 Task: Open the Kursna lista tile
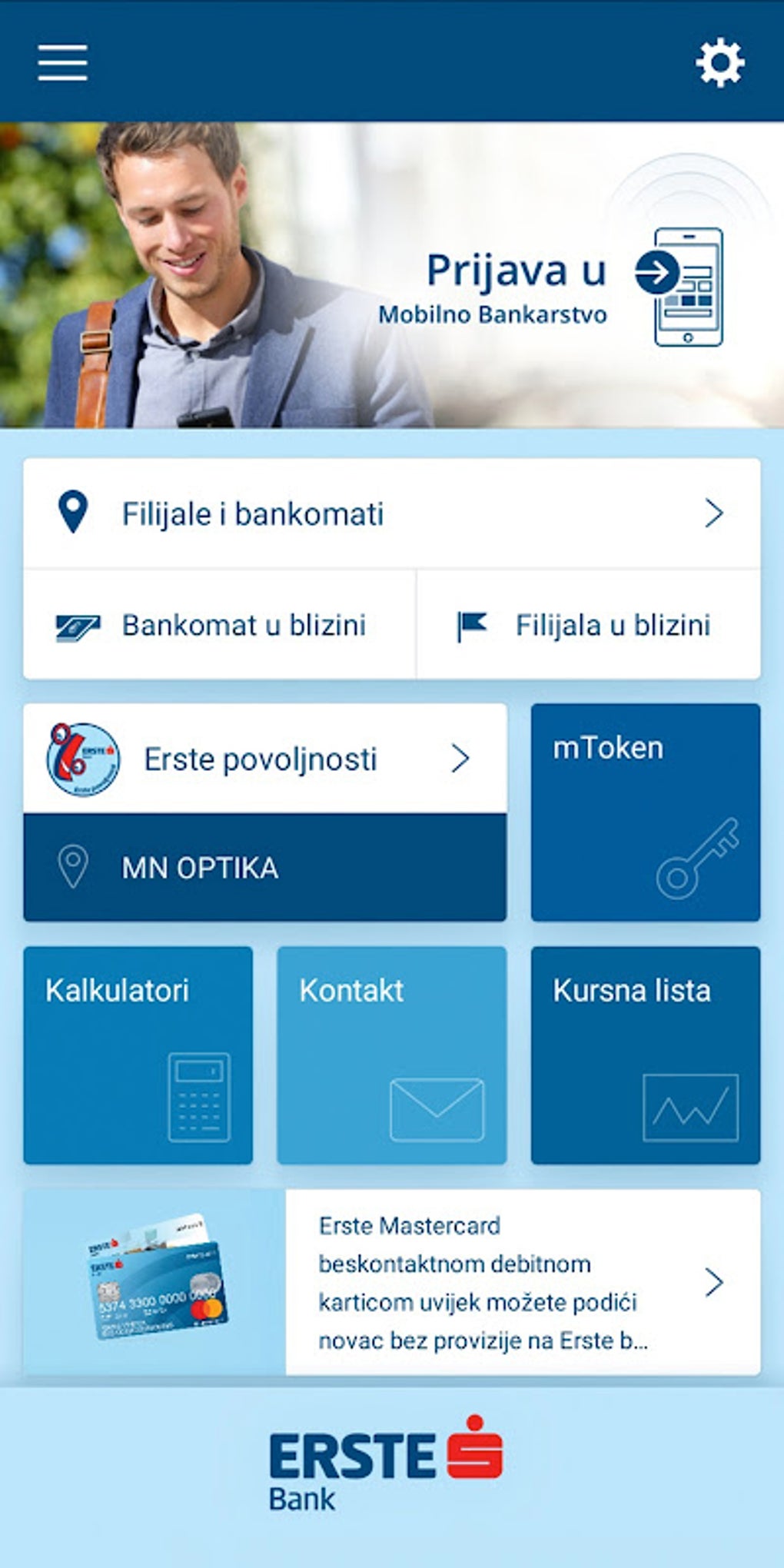point(645,1055)
